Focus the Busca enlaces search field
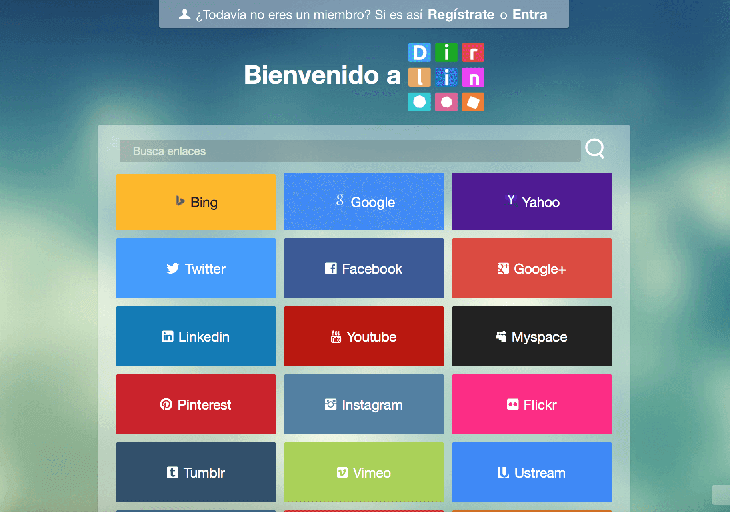This screenshot has width=730, height=512. 350,151
